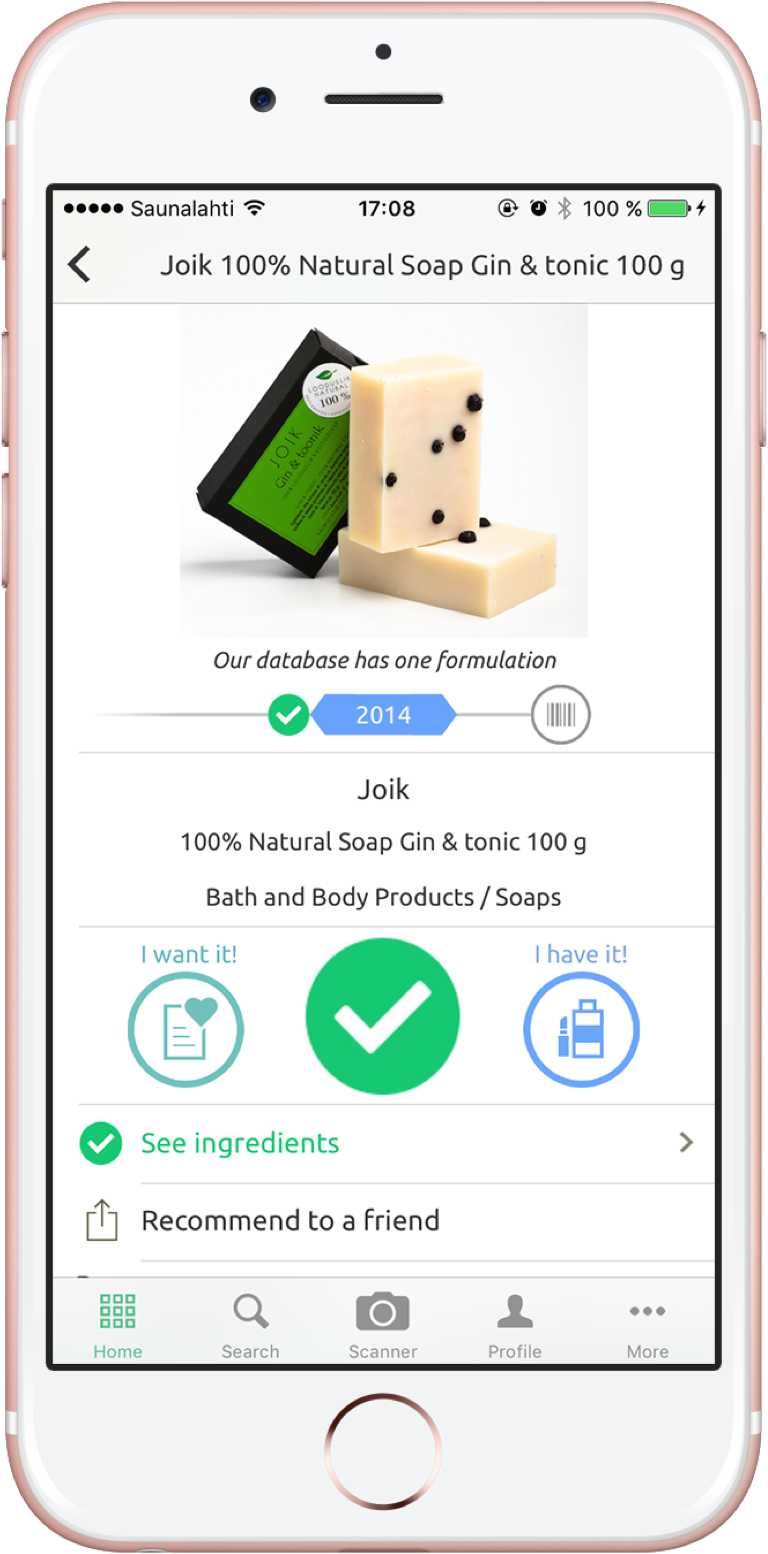Tap the barcode icon on the timeline
This screenshot has height=1554, width=768.
pyautogui.click(x=561, y=715)
